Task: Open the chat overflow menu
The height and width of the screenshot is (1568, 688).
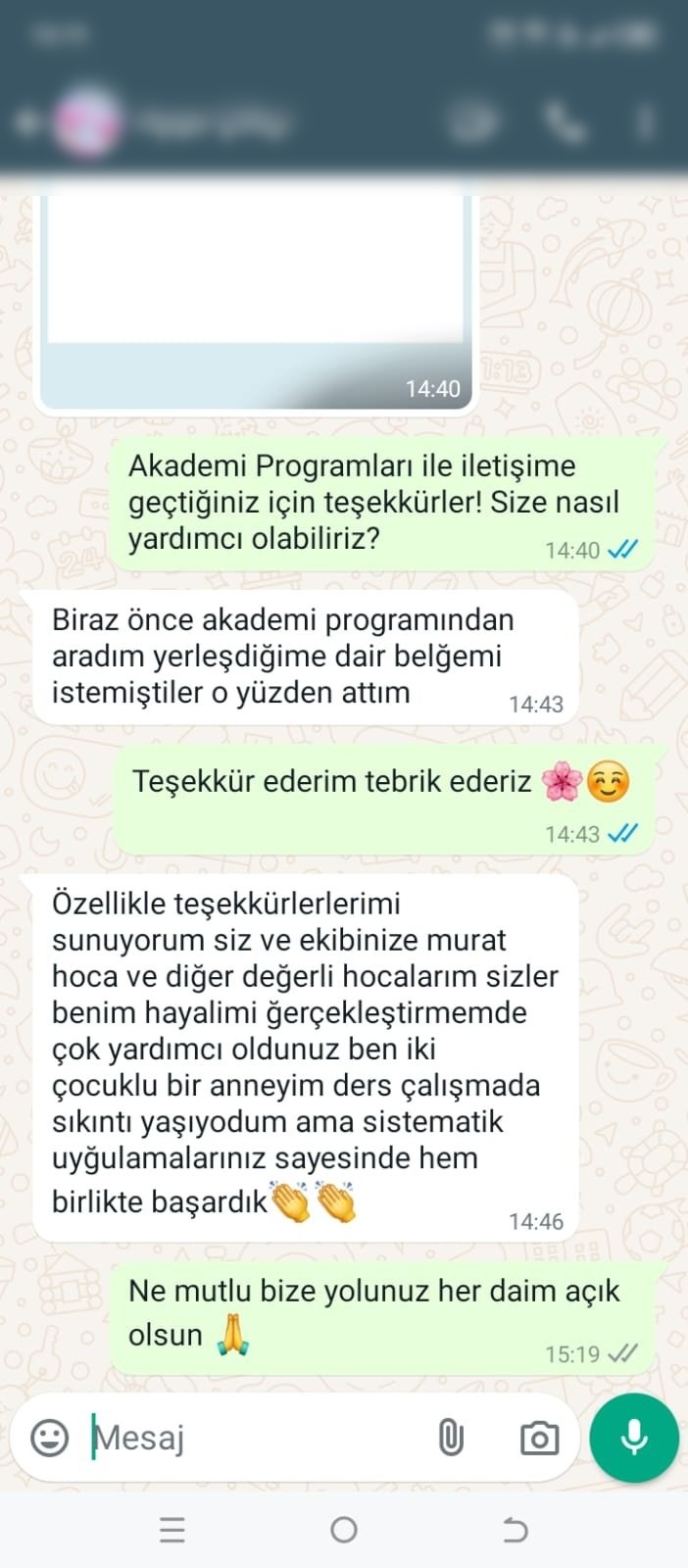Action: 645,123
